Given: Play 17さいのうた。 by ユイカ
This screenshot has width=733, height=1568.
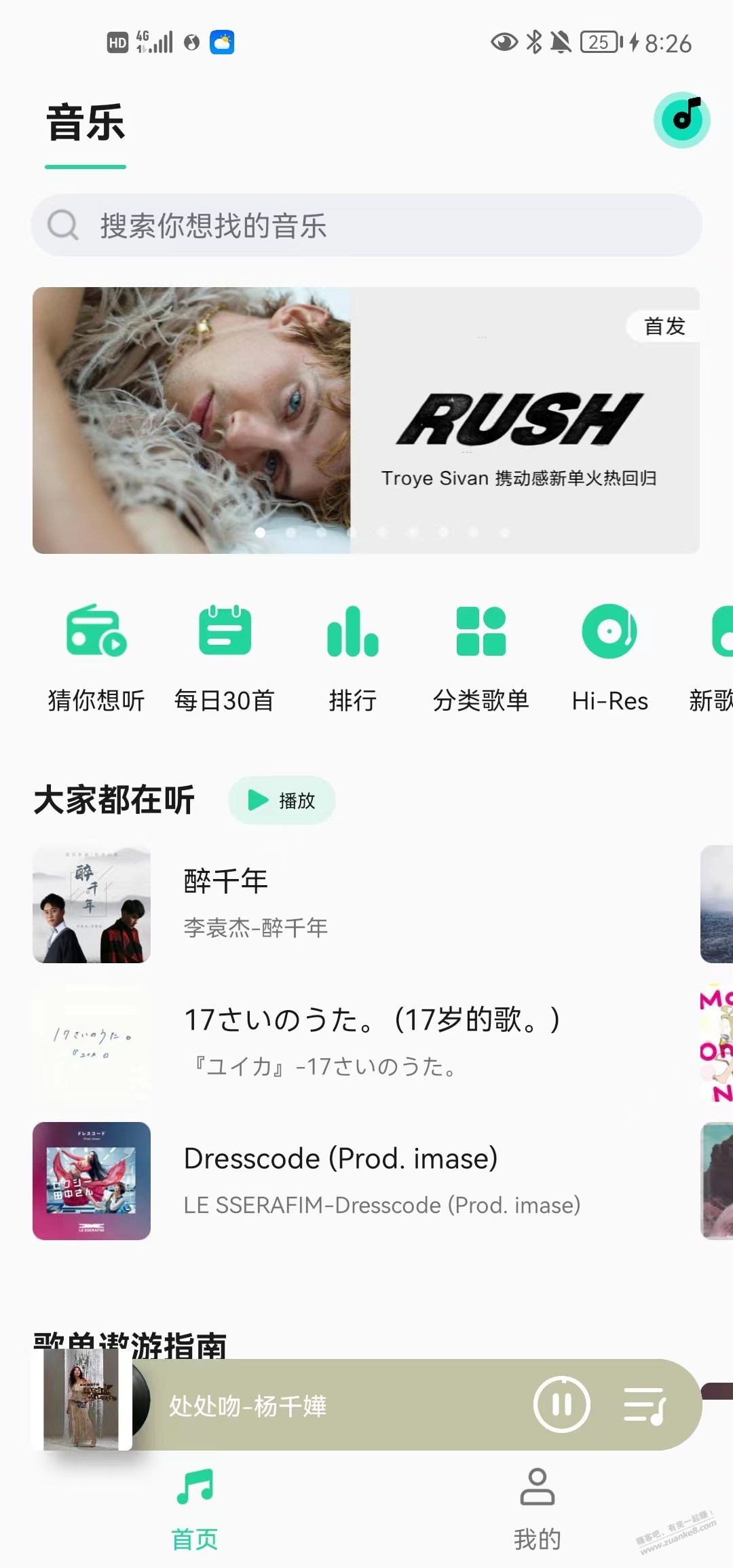Looking at the screenshot, I should [x=353, y=1042].
